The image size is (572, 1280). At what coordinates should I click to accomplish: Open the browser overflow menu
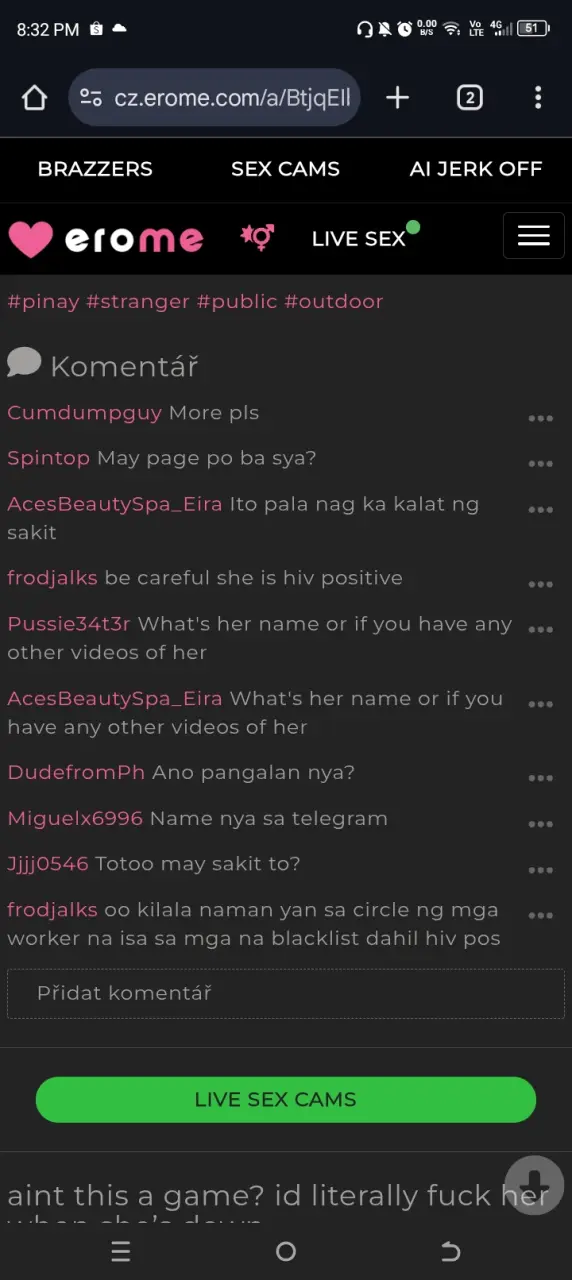[538, 97]
